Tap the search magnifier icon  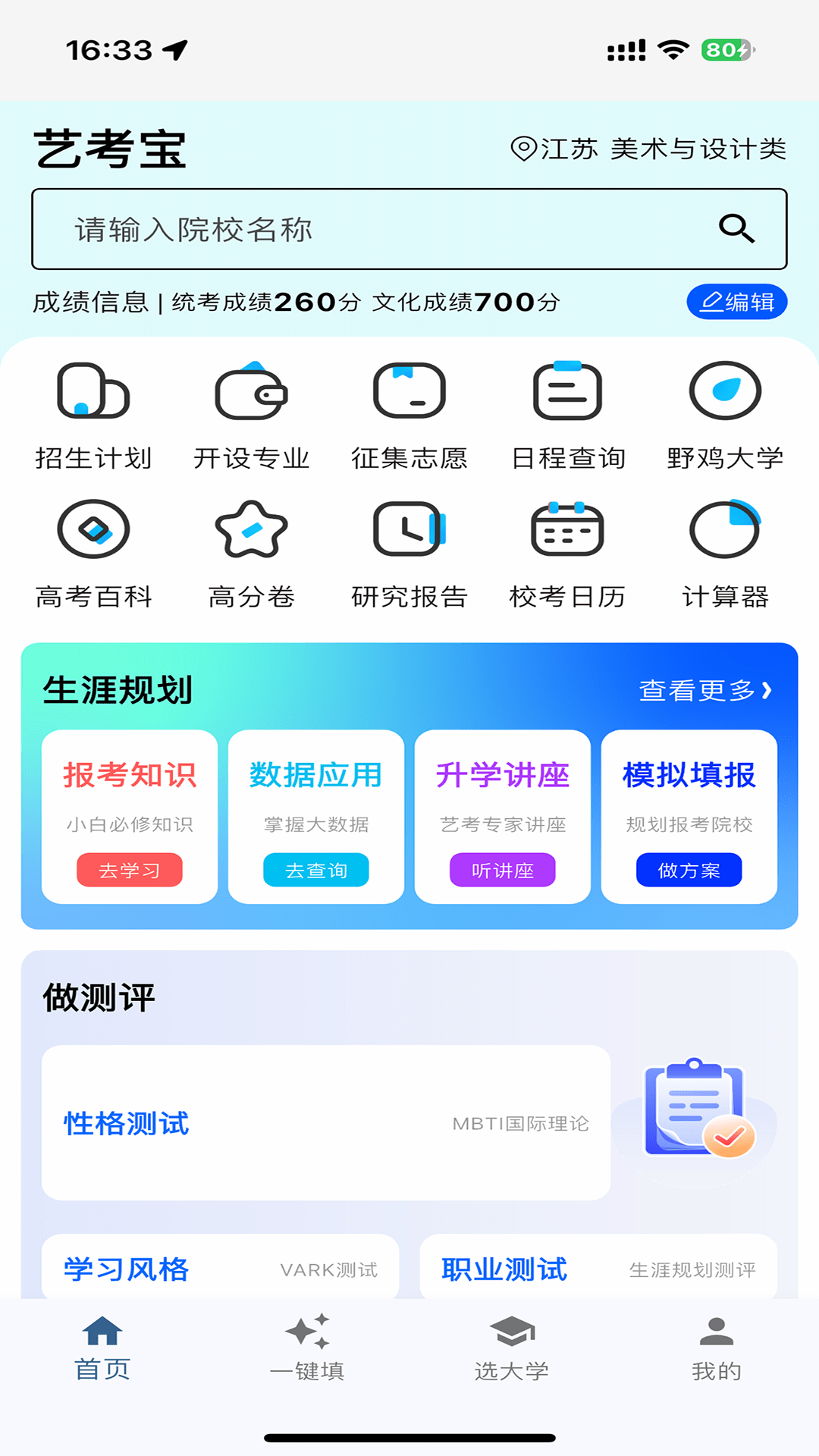pyautogui.click(x=736, y=228)
